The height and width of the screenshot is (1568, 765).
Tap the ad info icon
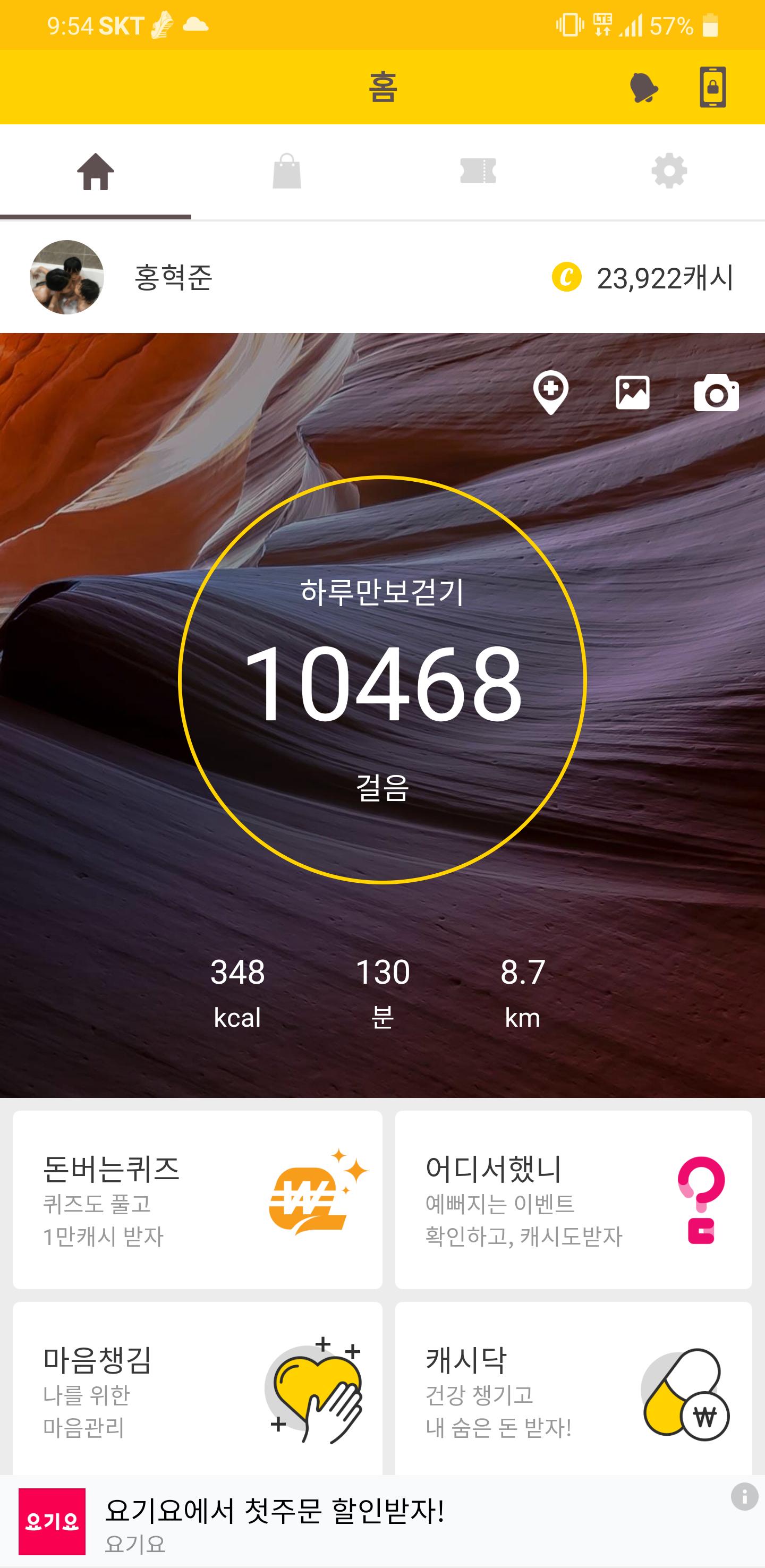(744, 1497)
